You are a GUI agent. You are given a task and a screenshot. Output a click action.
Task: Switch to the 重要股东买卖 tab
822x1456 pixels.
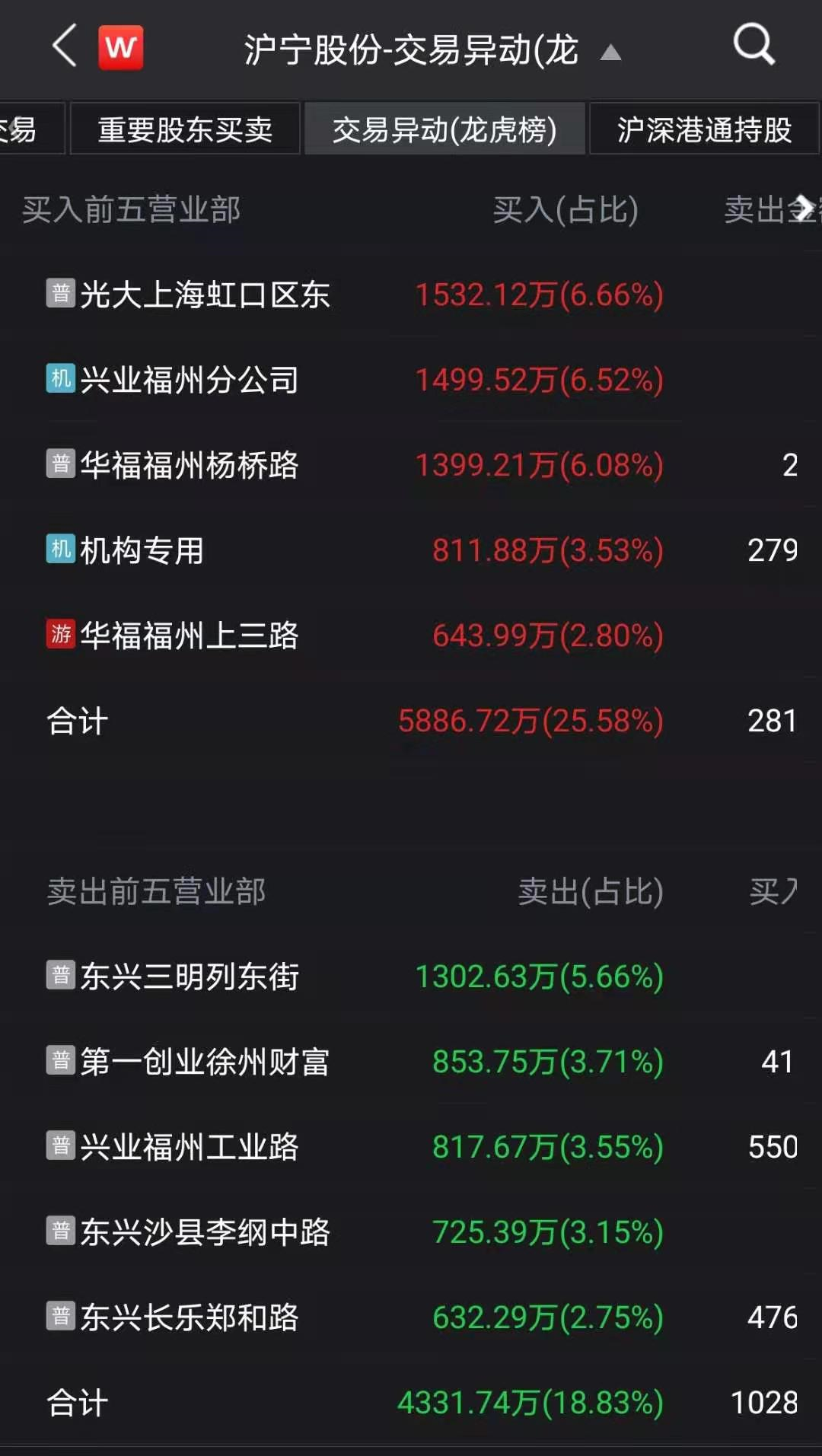click(185, 129)
